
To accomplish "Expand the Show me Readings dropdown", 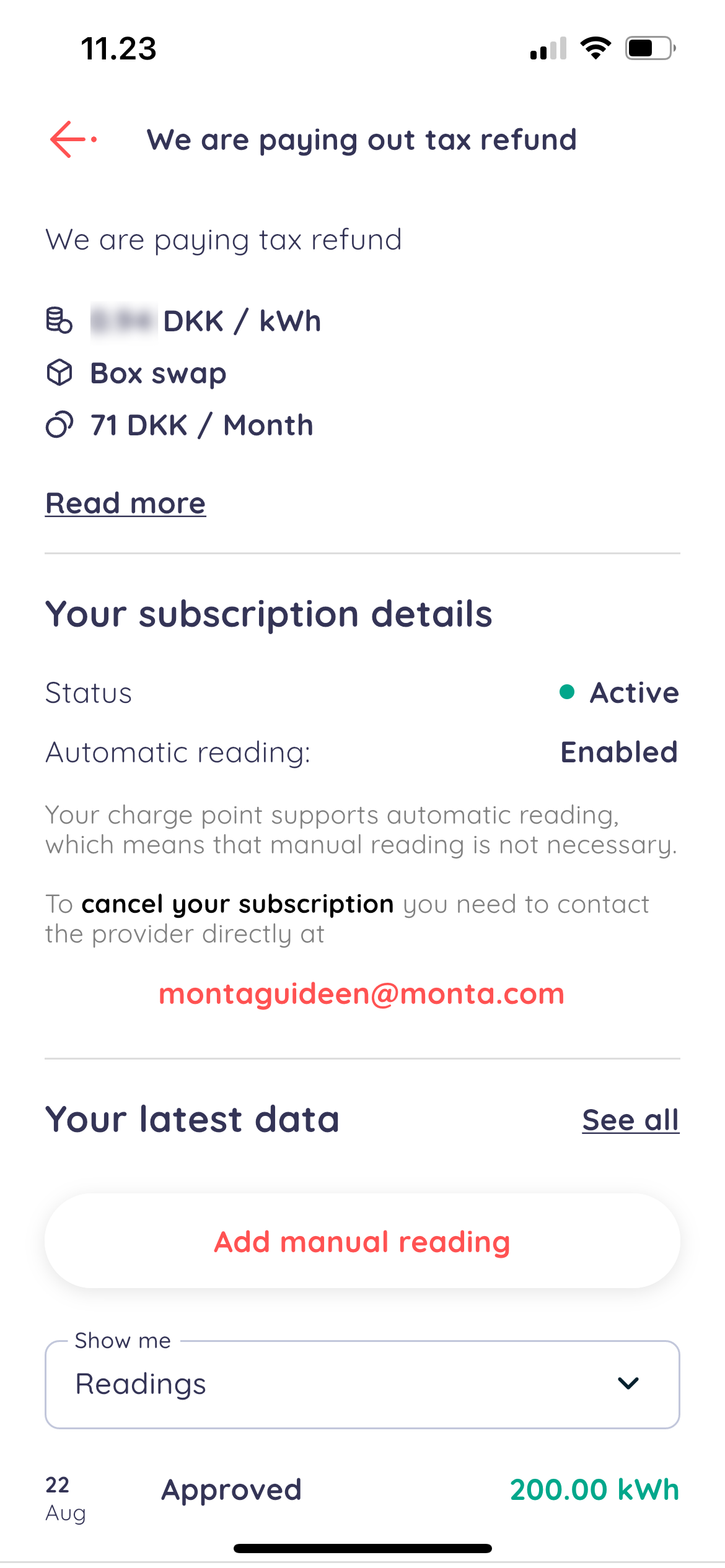I will tap(362, 1384).
